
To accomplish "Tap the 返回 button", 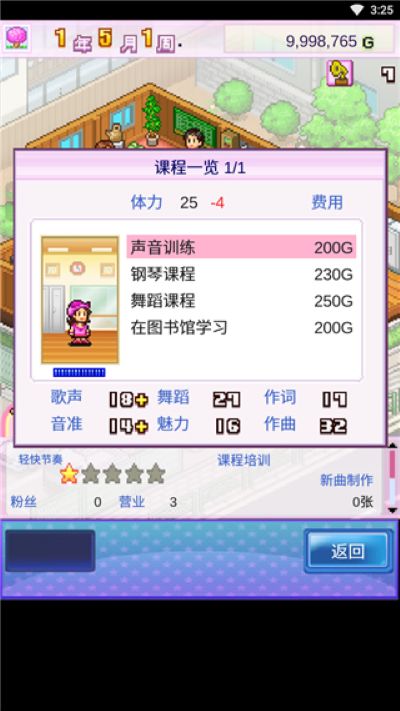I will [347, 551].
